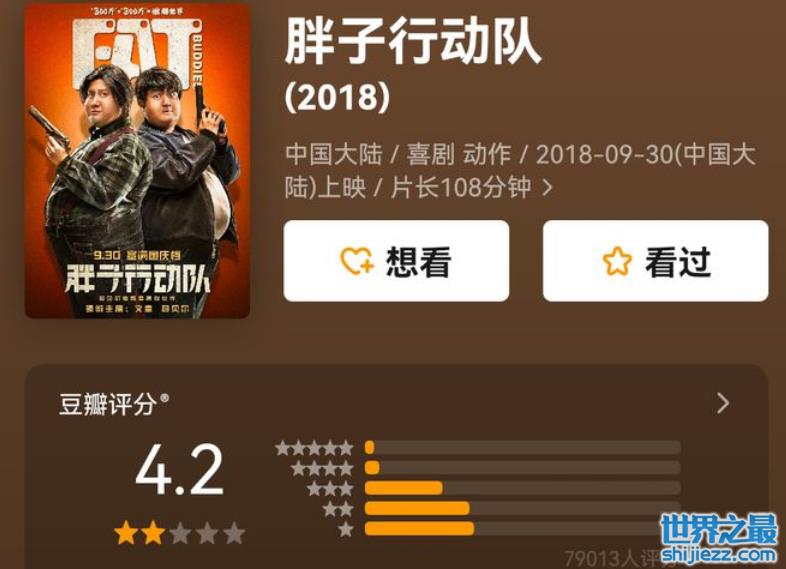This screenshot has width=786, height=569.
Task: Tap the 想看 (want to watch) button
Action: pos(396,261)
